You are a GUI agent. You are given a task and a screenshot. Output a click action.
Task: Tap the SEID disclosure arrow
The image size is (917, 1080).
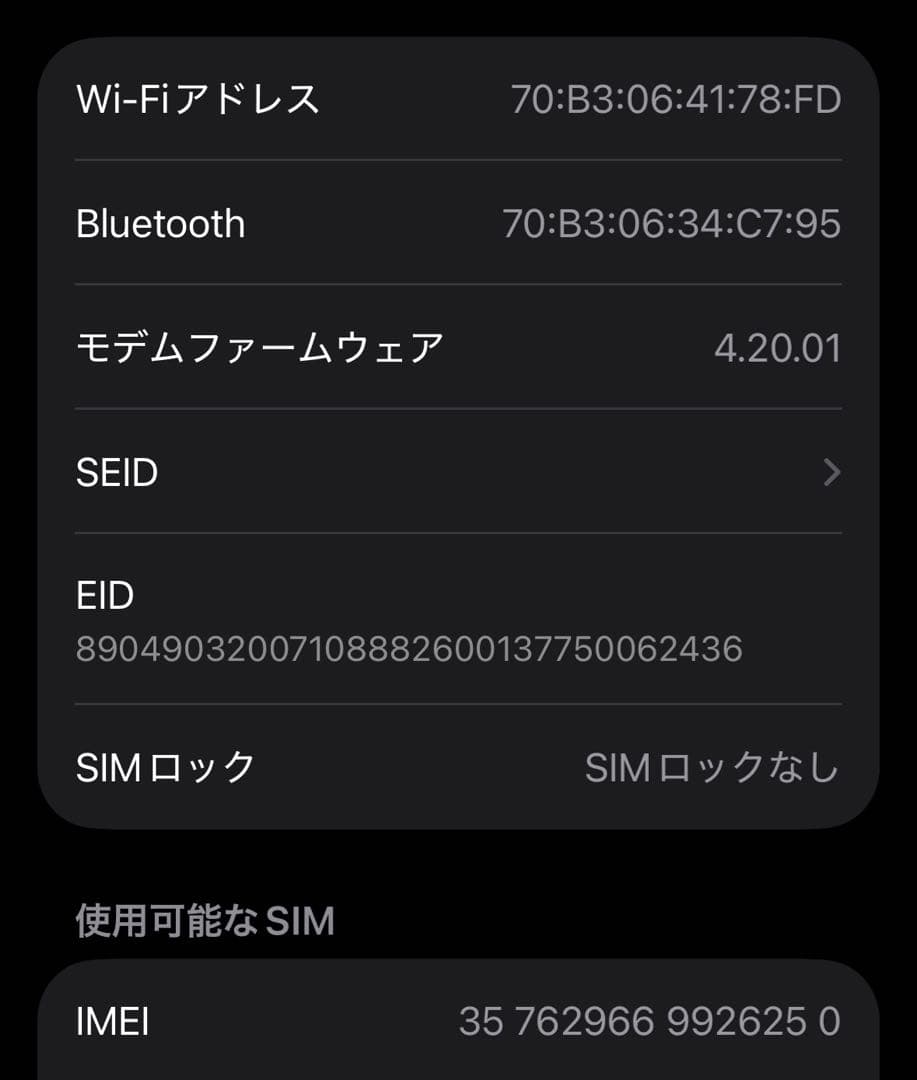[831, 471]
